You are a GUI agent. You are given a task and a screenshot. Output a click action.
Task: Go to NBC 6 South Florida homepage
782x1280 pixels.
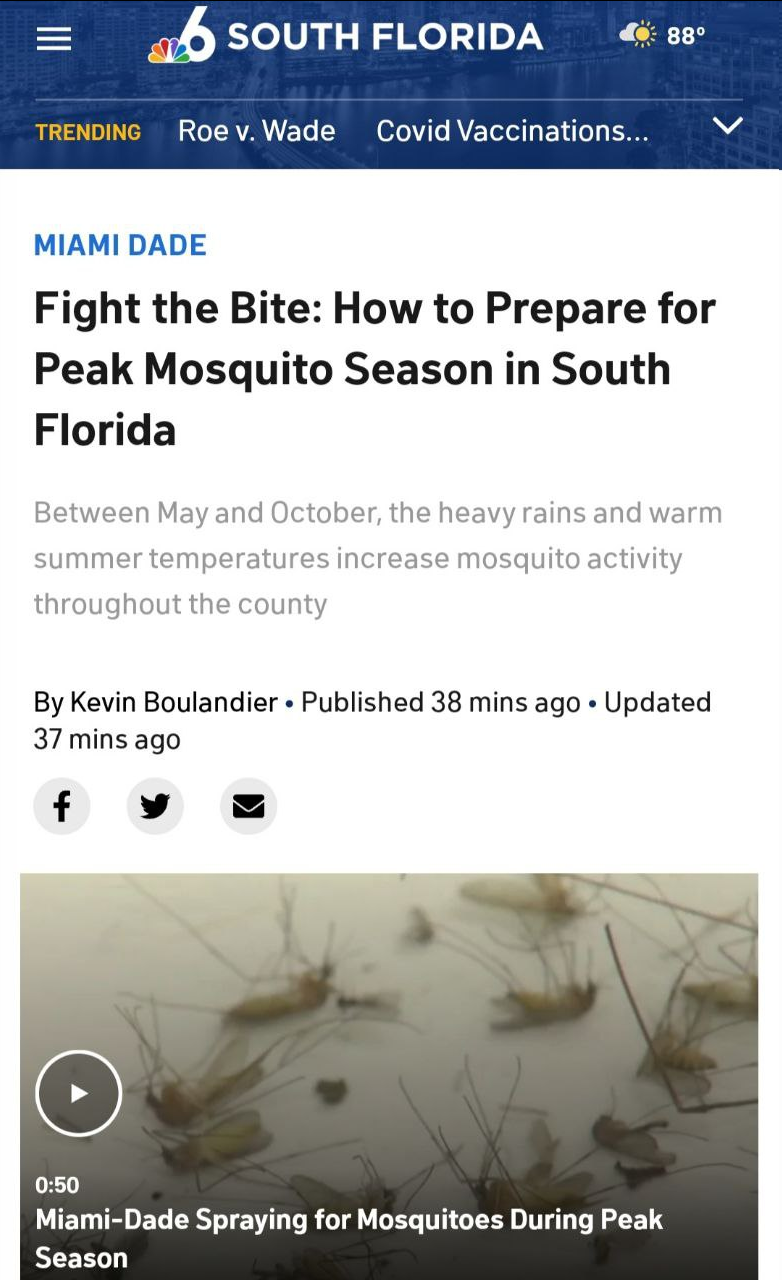[x=345, y=38]
